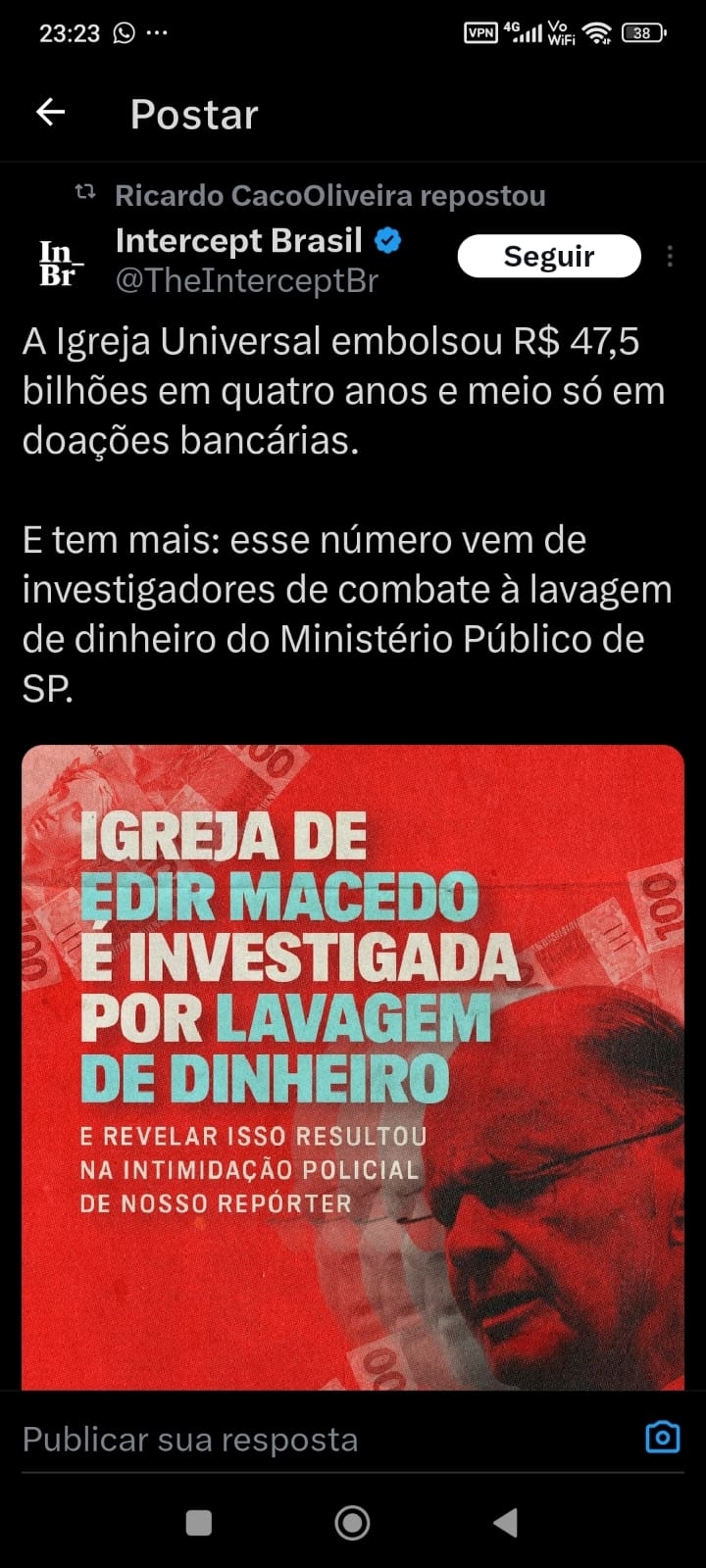Open the Igreja de Edir Macedo image
Screen dimensions: 706x1568
[353, 1066]
